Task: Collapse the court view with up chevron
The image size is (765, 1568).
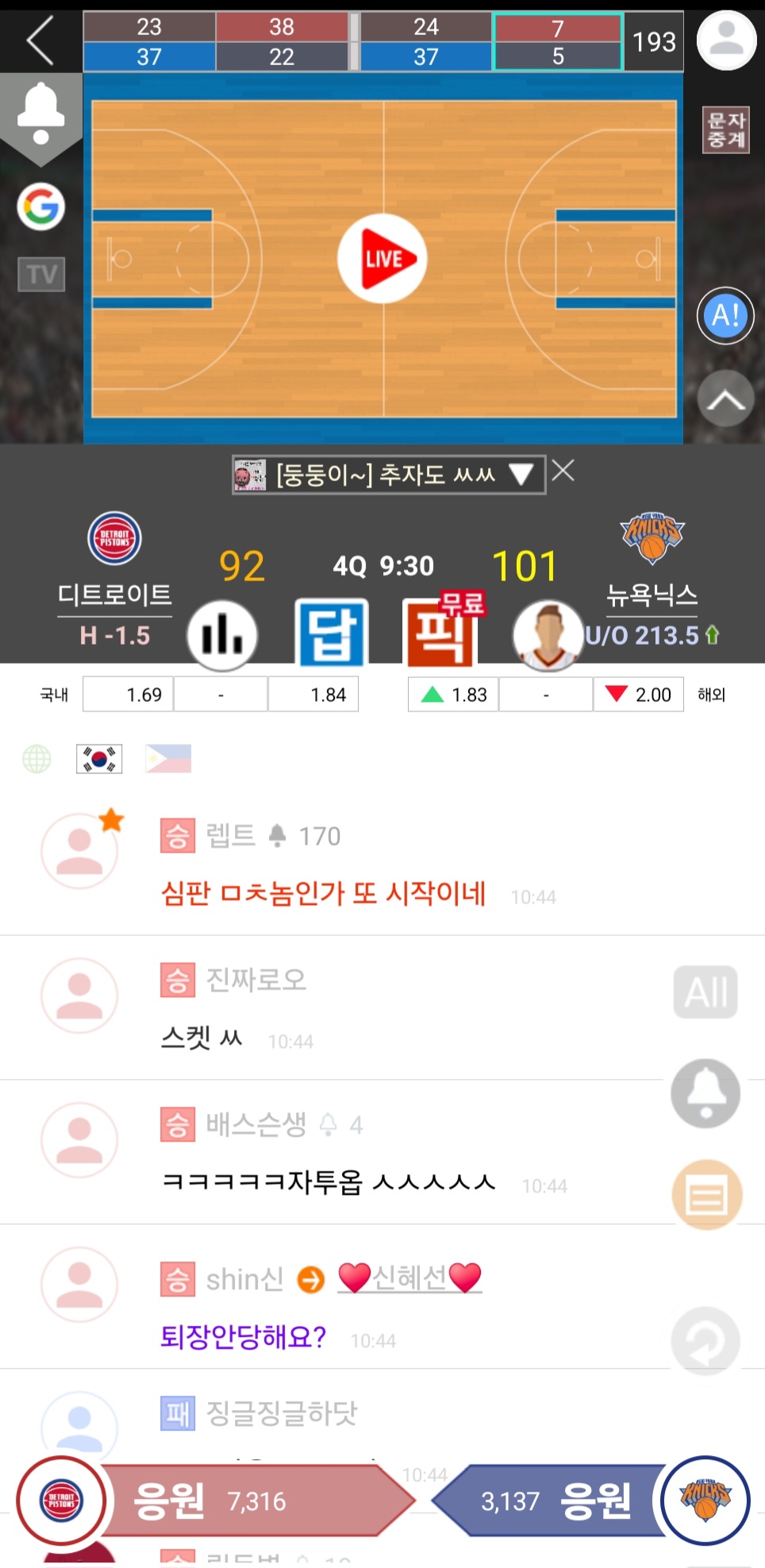Action: (725, 399)
